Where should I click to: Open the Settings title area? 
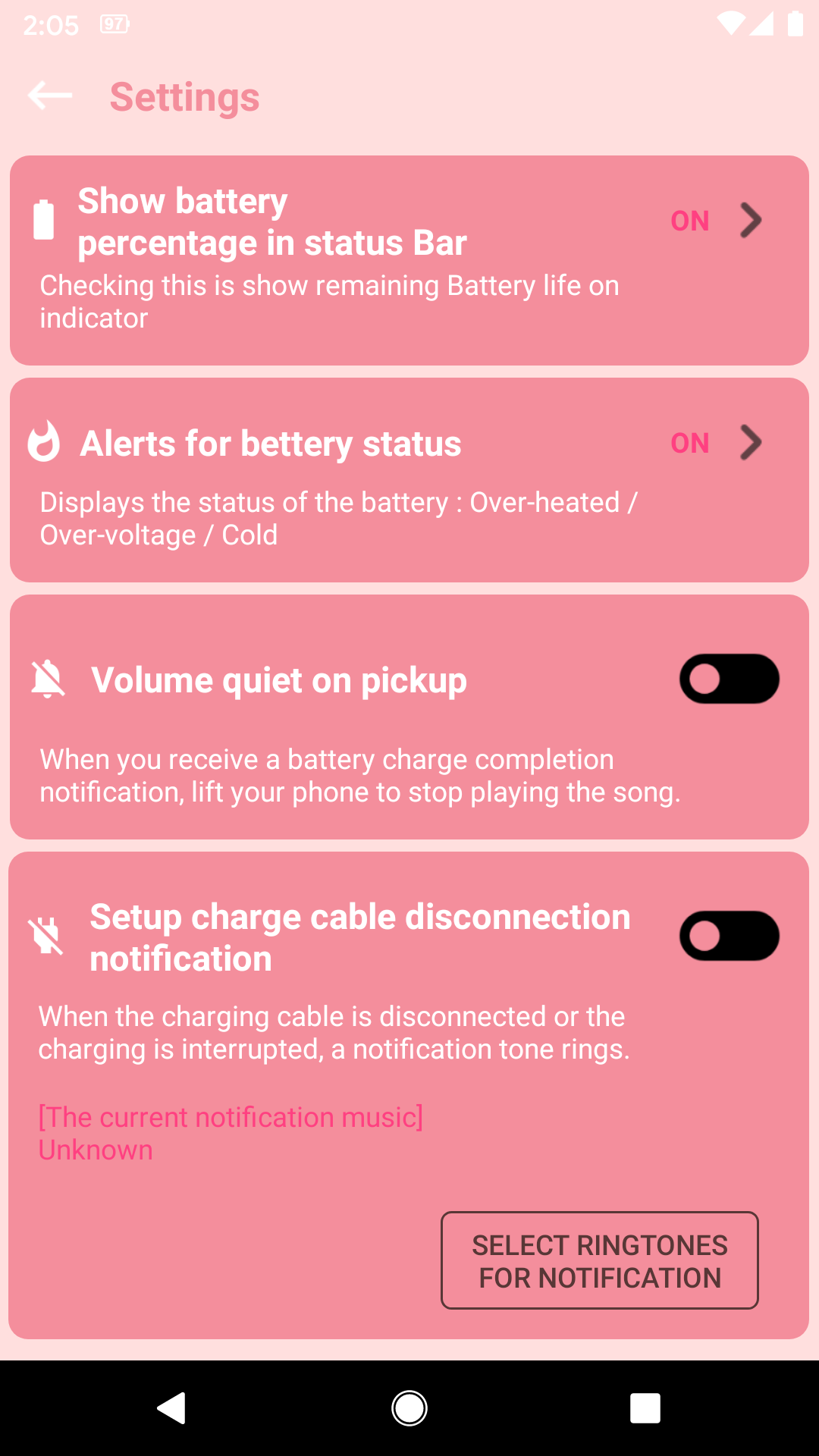click(x=184, y=96)
